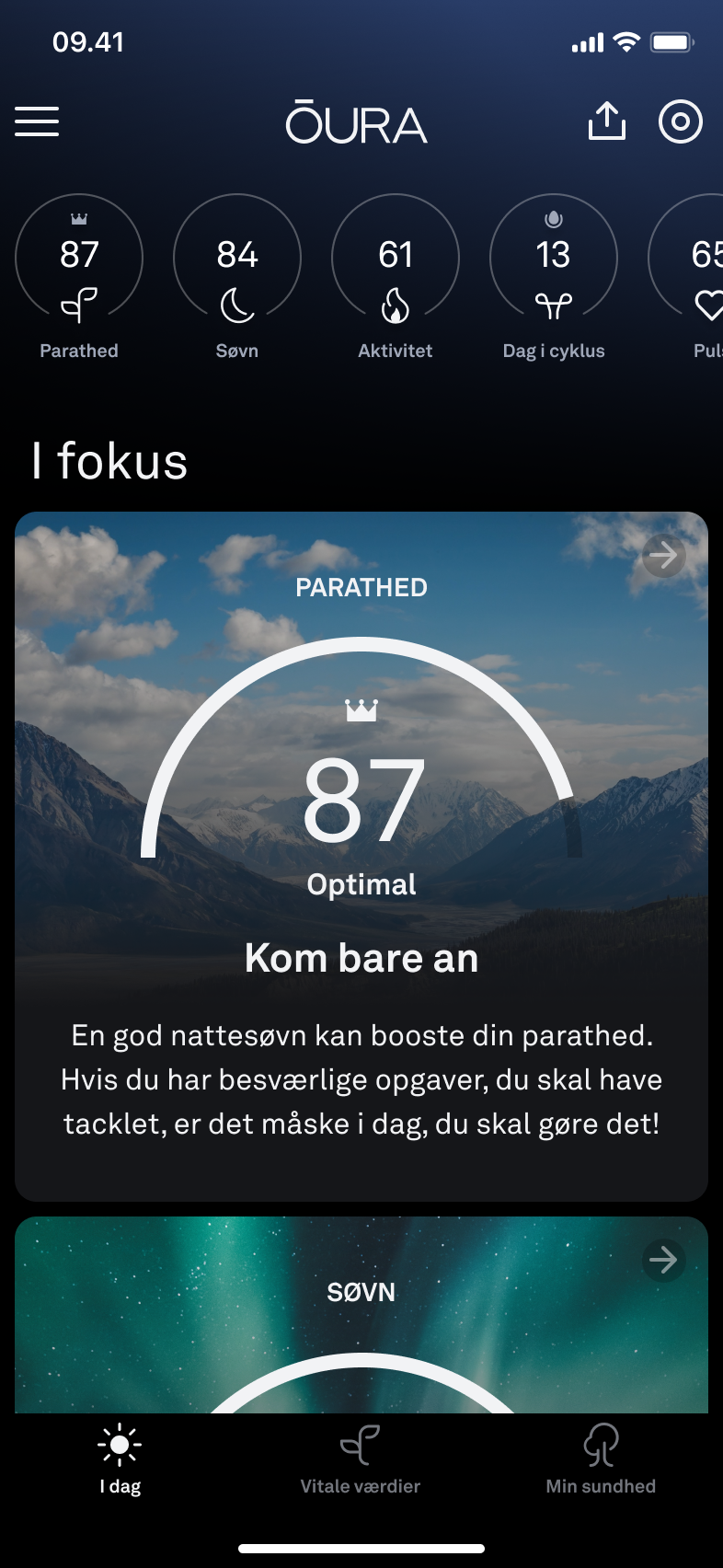The width and height of the screenshot is (723, 1568).
Task: Open the Parathed card arrow
Action: (x=664, y=556)
